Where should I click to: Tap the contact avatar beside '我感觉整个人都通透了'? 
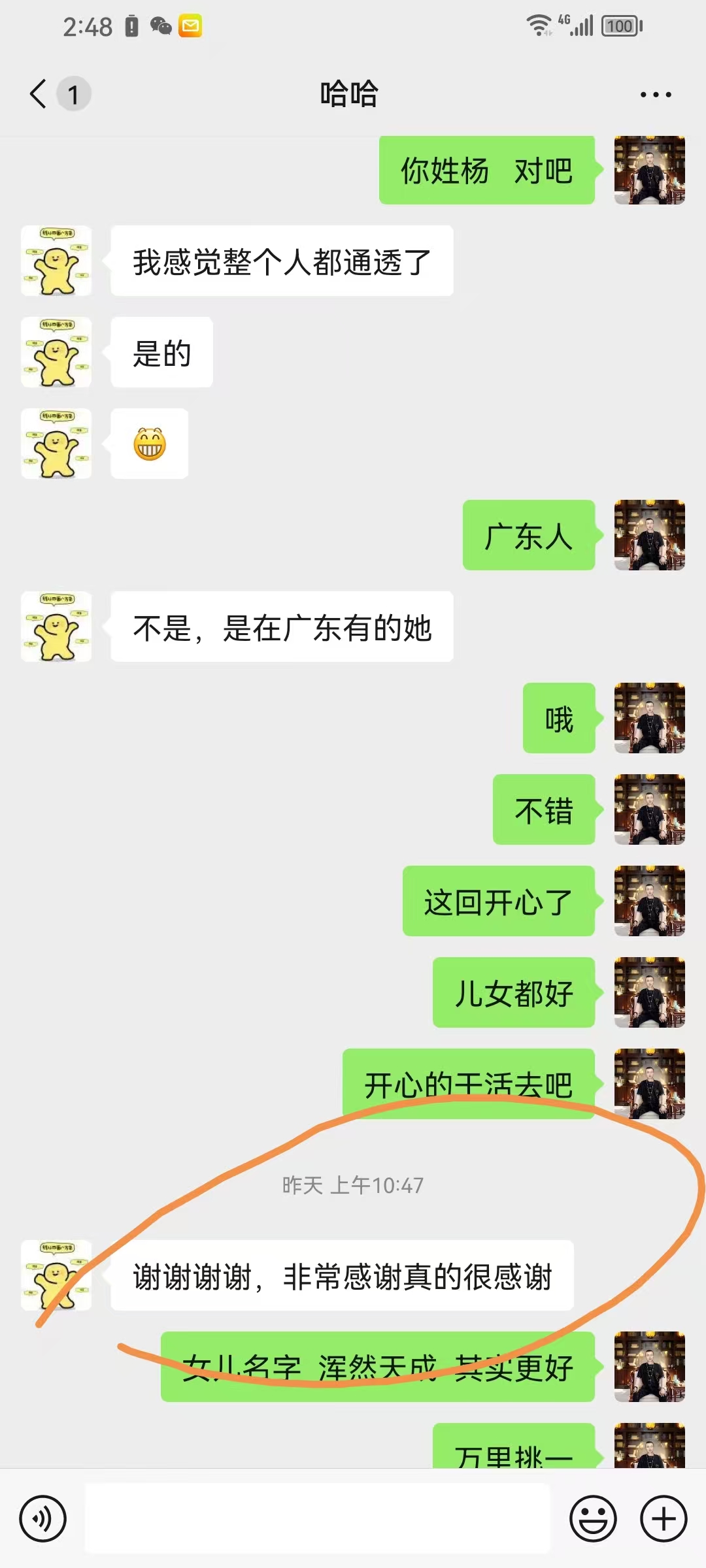(x=56, y=261)
